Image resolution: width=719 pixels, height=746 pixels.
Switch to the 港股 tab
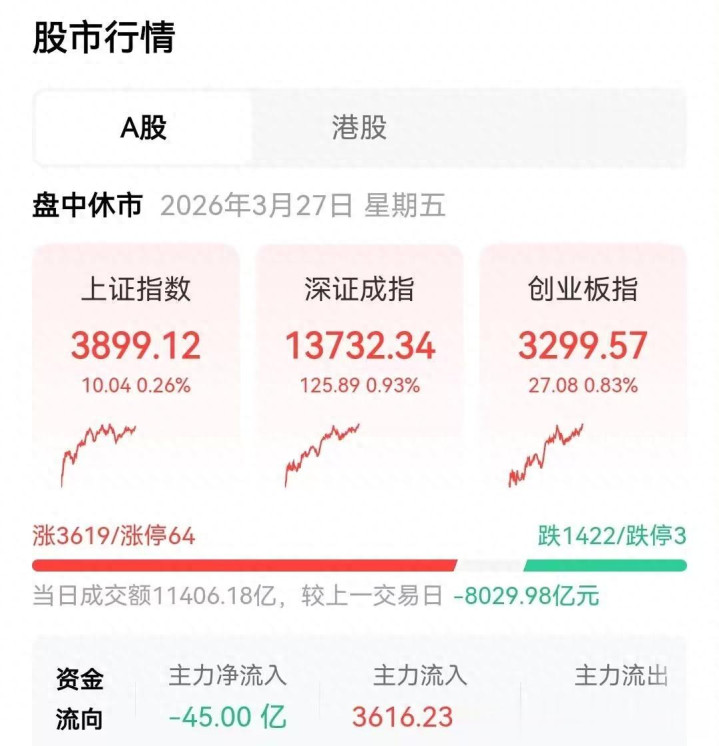point(359,128)
